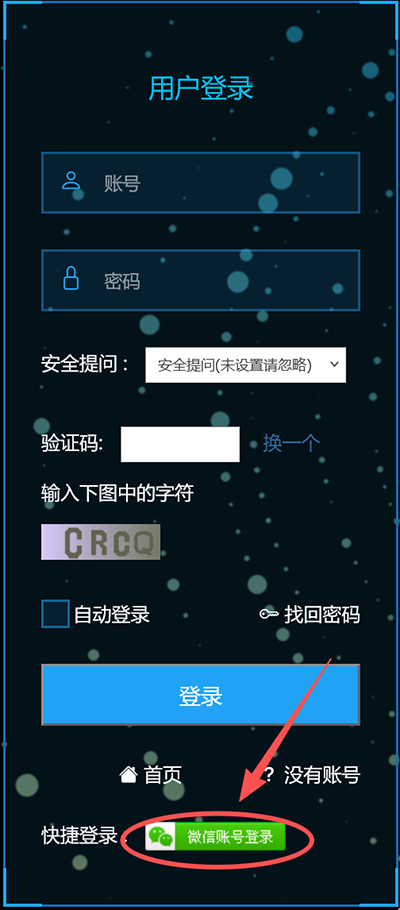Focus the 密码 password field
This screenshot has height=910, width=400.
tap(200, 280)
